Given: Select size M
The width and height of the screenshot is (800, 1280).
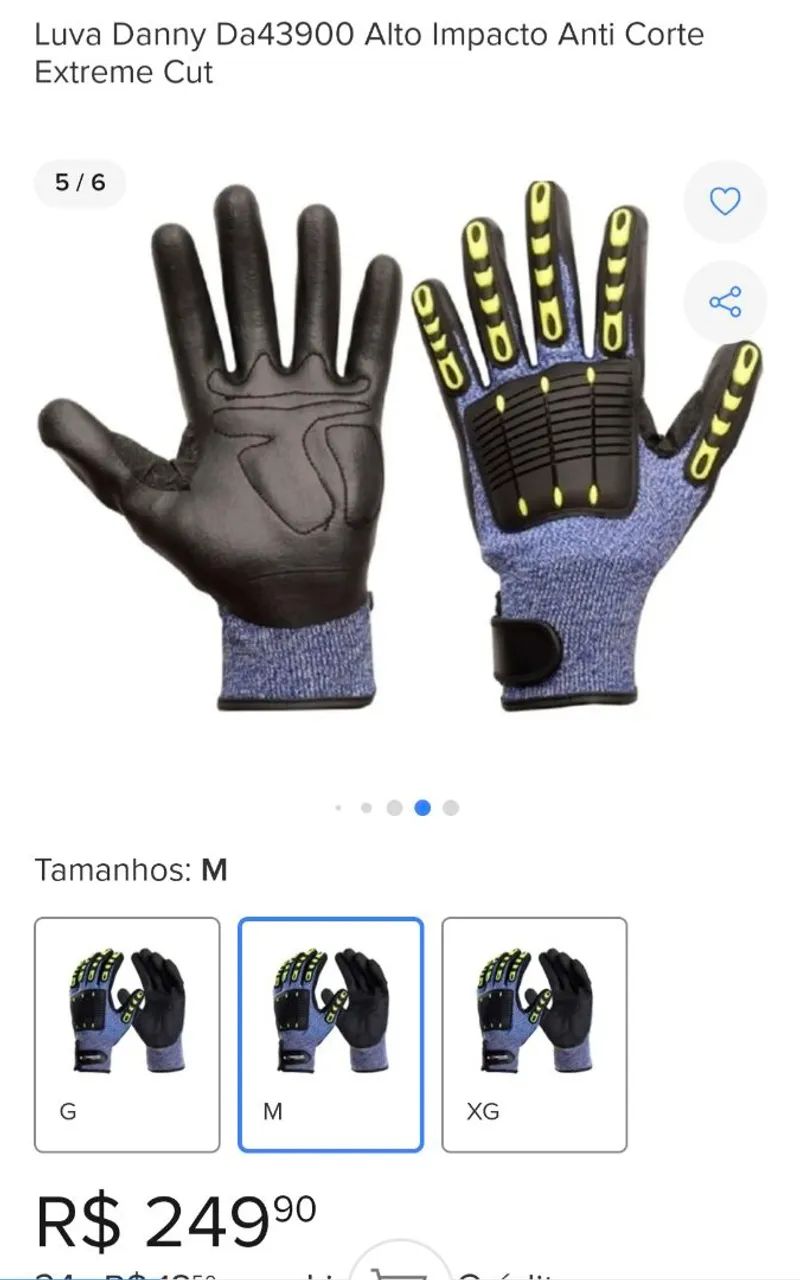Looking at the screenshot, I should click(x=330, y=1034).
